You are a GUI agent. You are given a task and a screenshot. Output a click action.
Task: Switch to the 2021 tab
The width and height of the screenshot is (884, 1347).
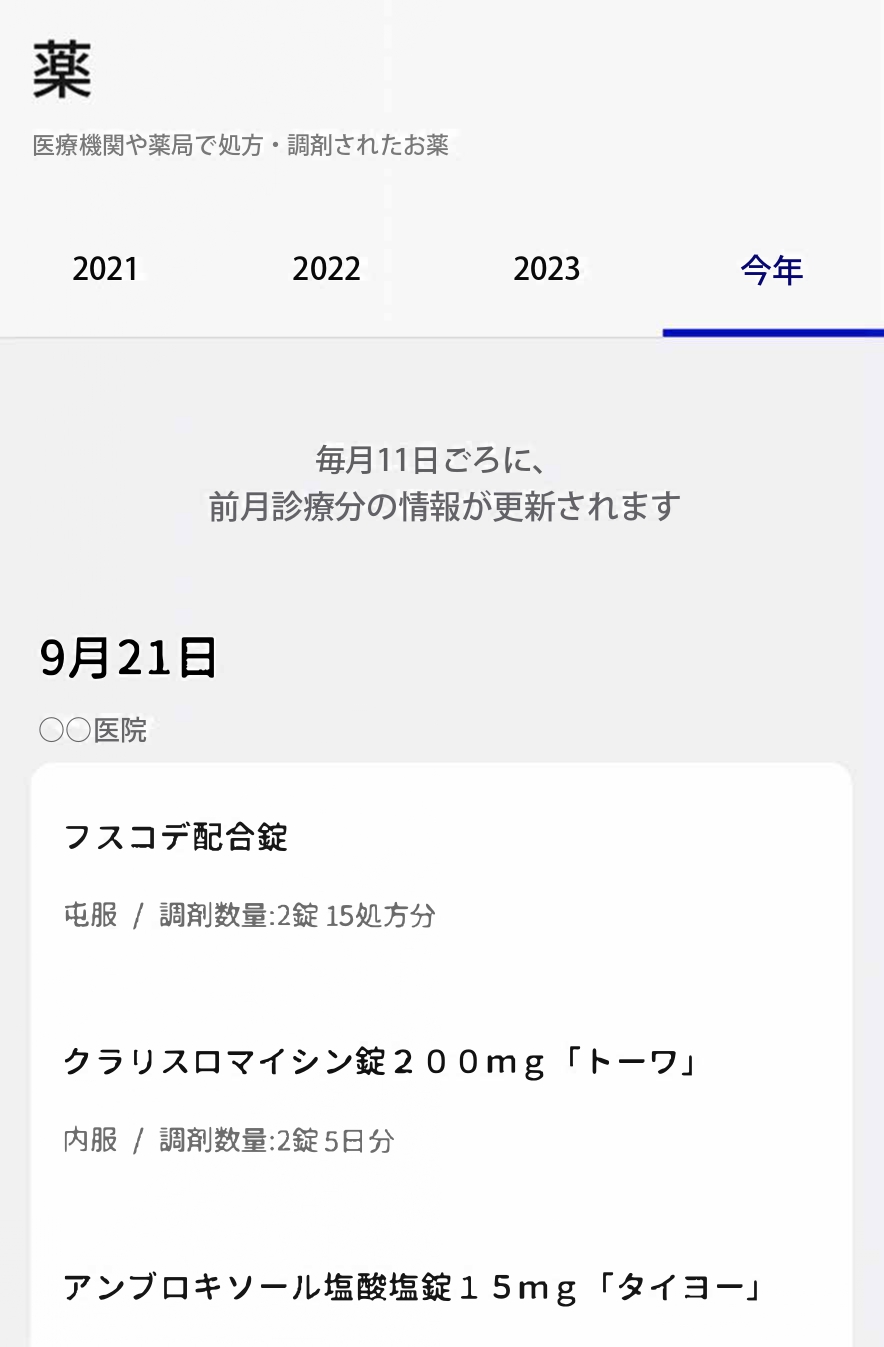(105, 270)
